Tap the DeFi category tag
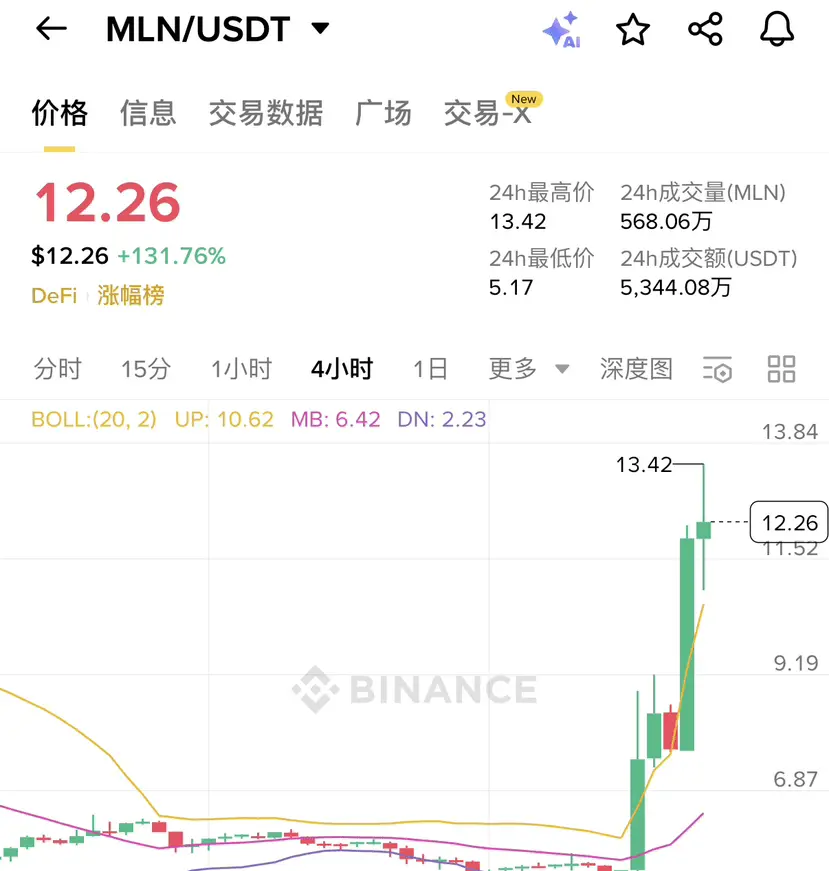The height and width of the screenshot is (871, 829). click(x=54, y=296)
